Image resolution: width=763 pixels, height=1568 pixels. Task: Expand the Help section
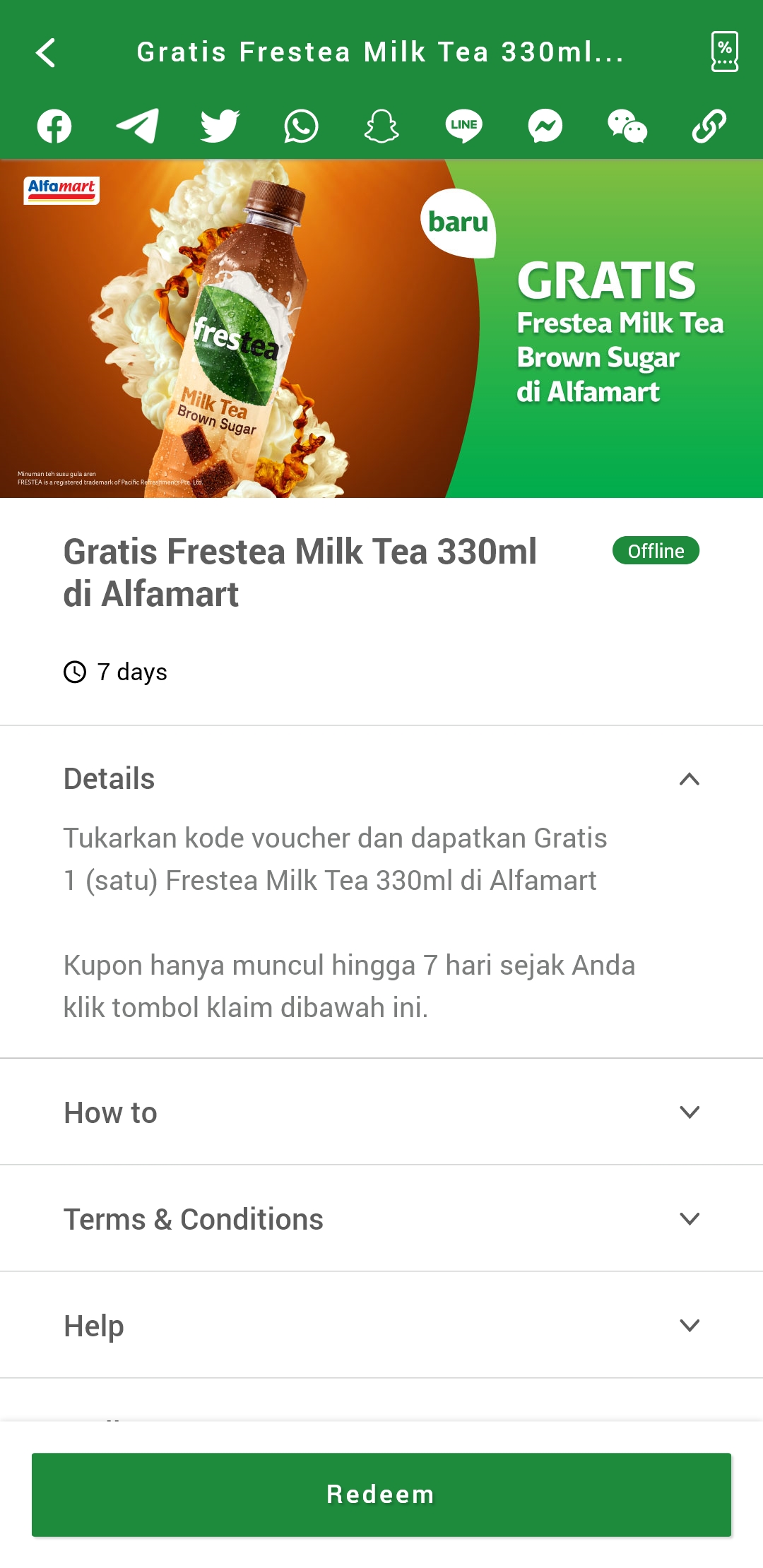point(689,1326)
